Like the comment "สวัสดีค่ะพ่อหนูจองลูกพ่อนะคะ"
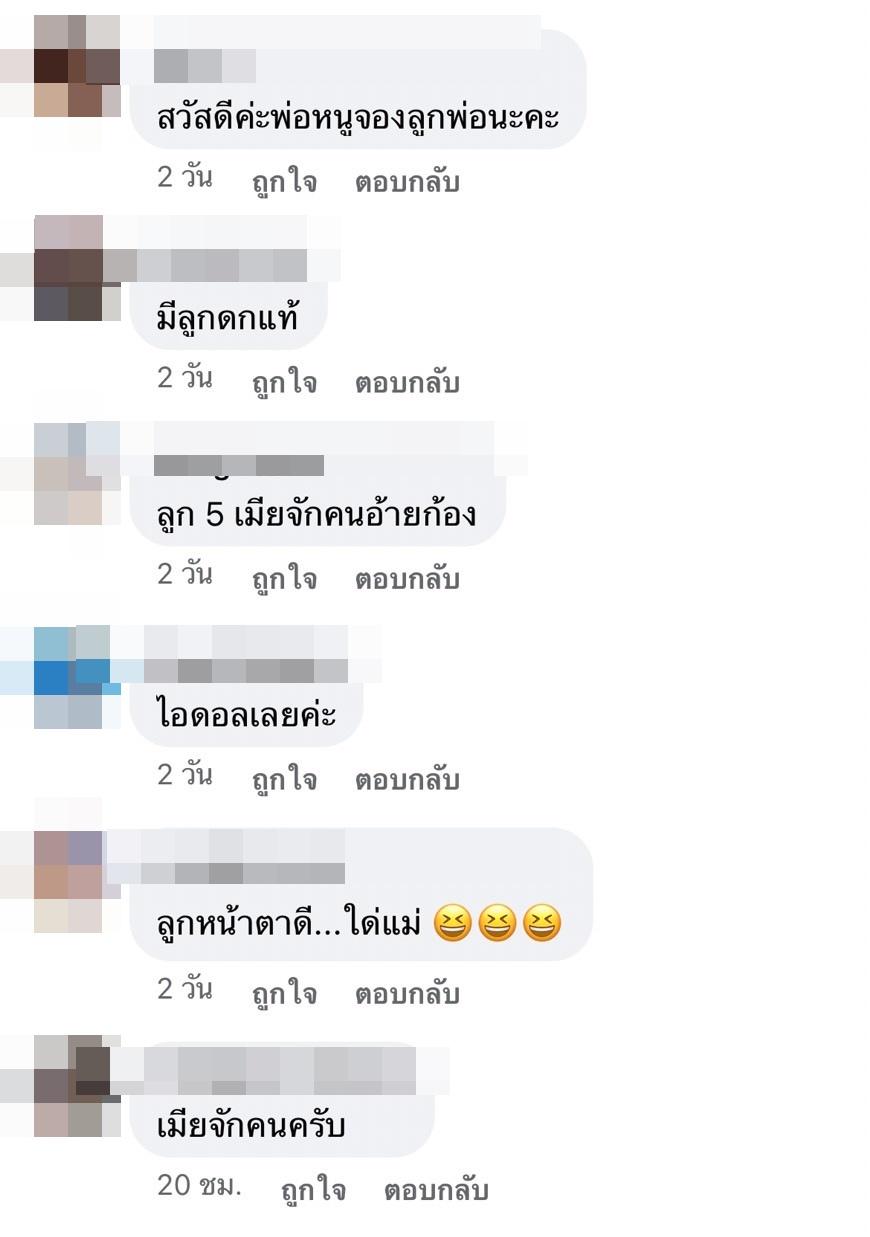 click(284, 182)
